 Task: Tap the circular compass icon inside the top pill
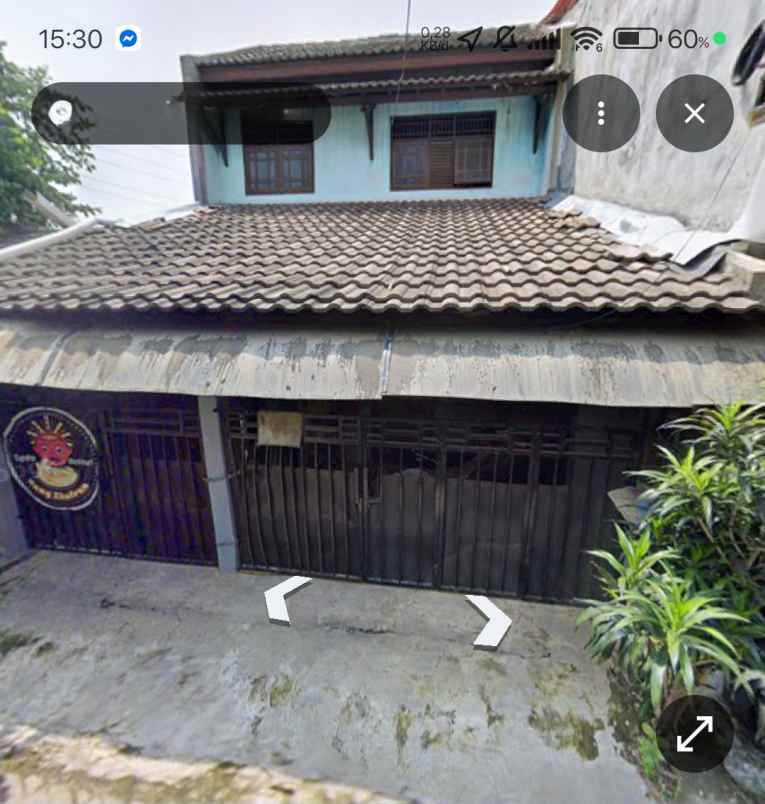[63, 113]
